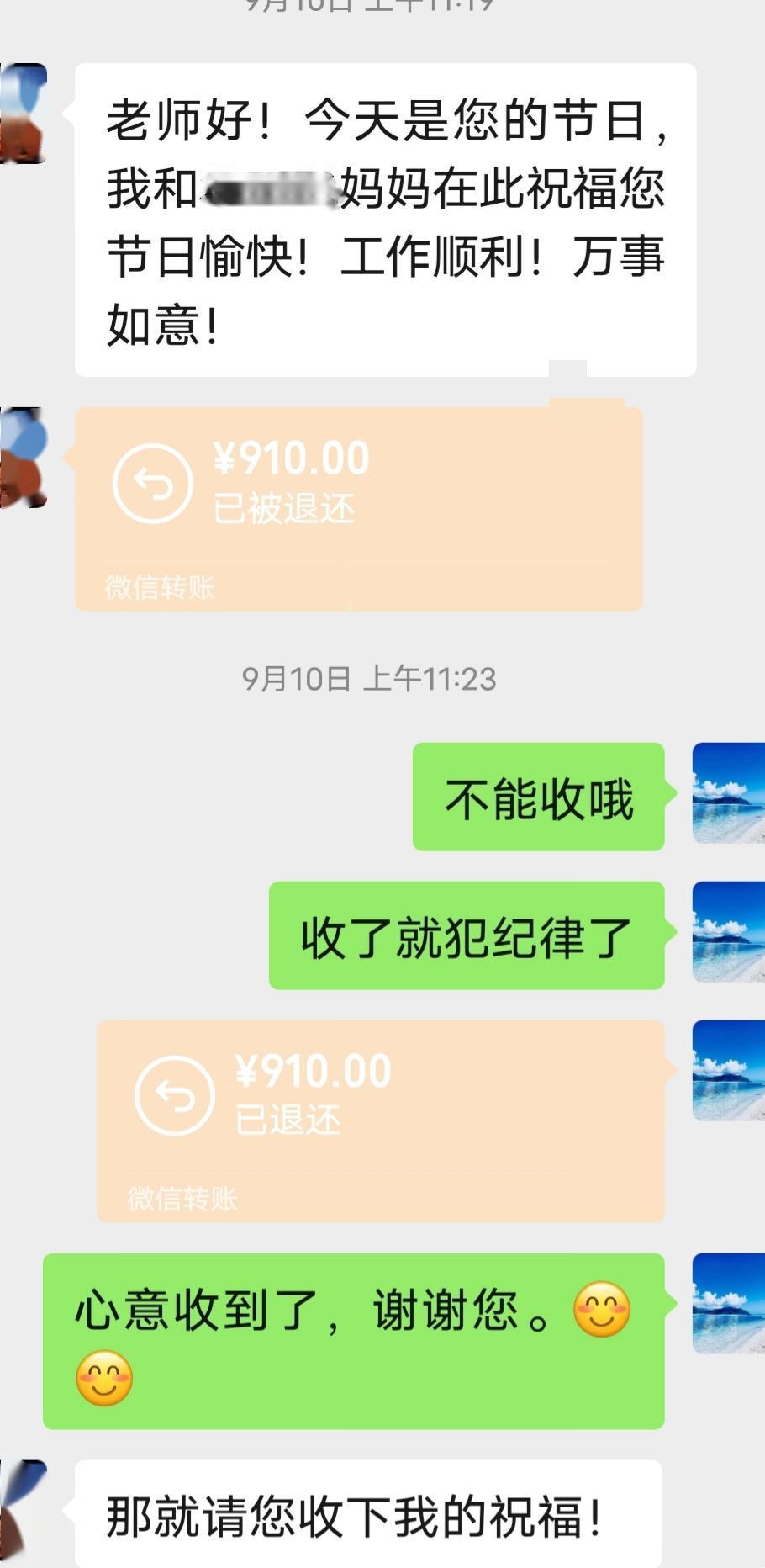Image resolution: width=765 pixels, height=1568 pixels.
Task: Tap the beach avatar next to 不能收哦
Action: pyautogui.click(x=727, y=793)
